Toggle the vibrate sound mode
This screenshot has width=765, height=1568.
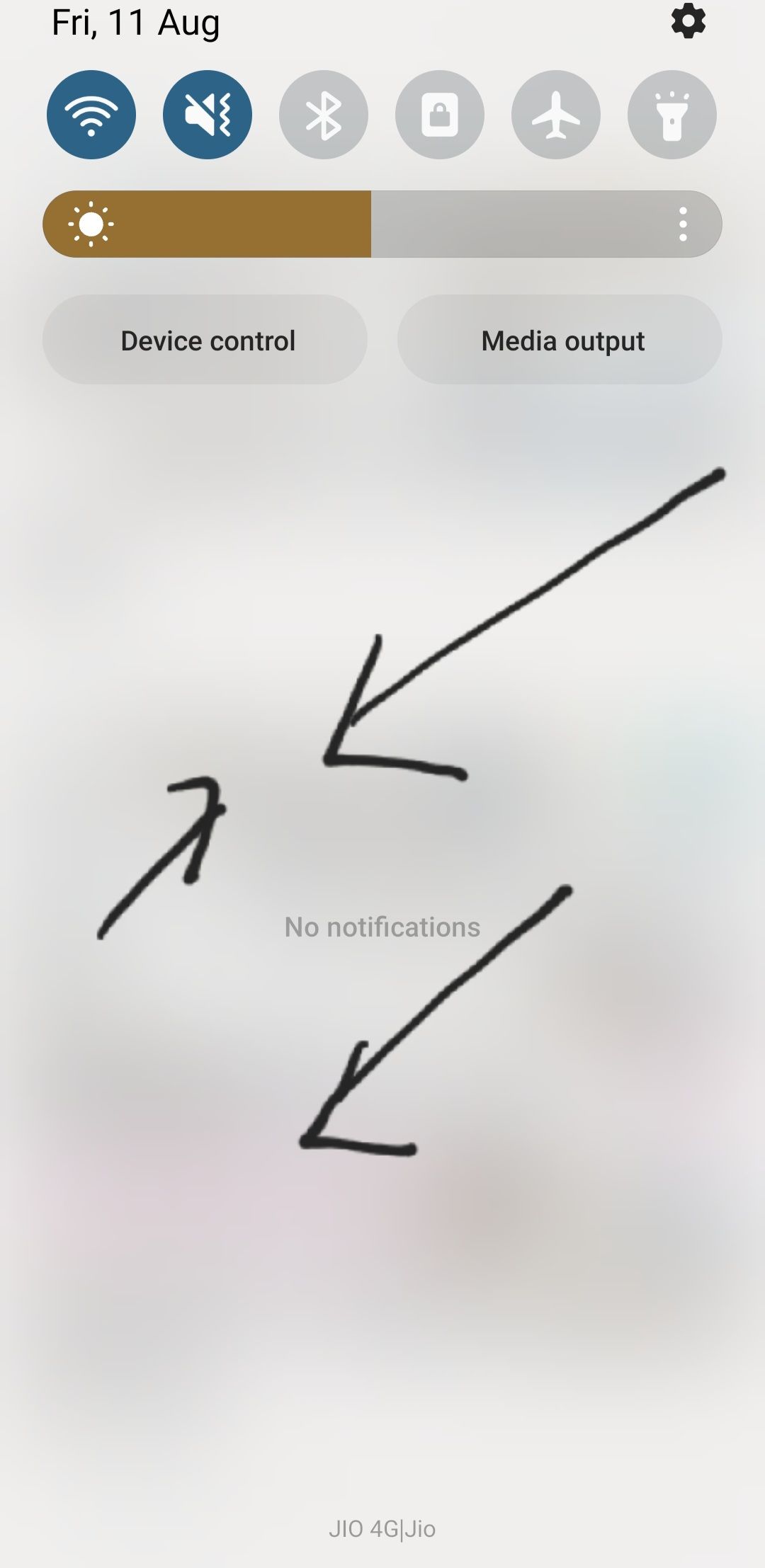click(208, 115)
